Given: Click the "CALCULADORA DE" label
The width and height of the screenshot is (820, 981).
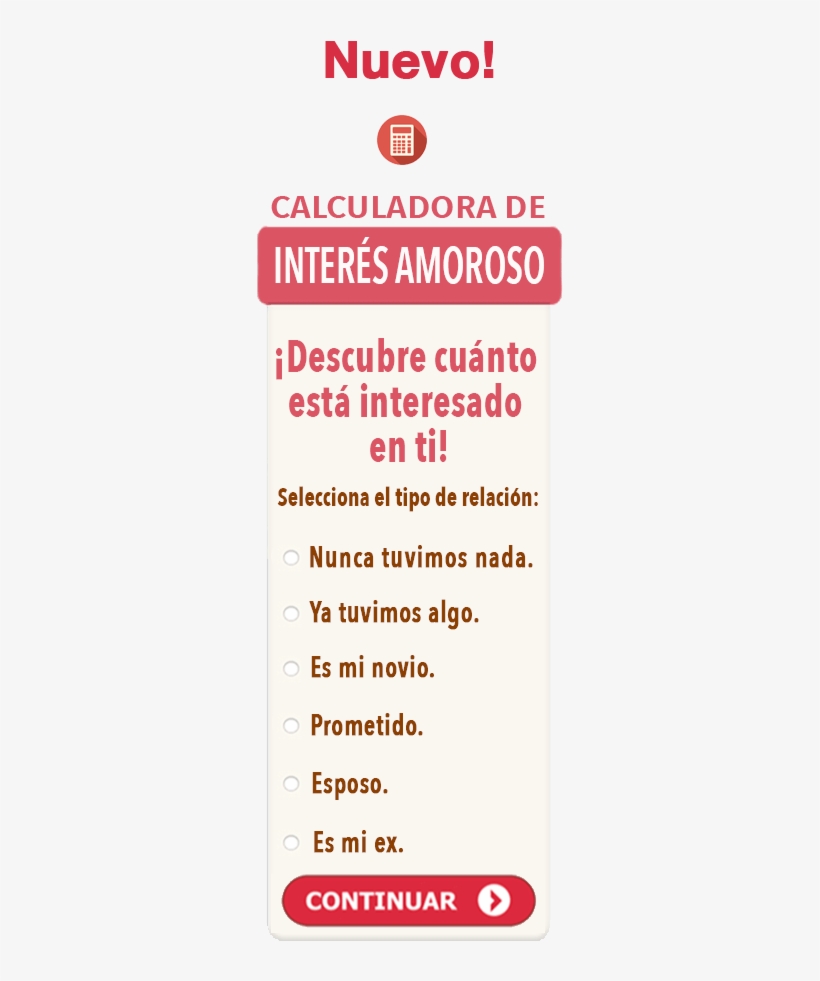Looking at the screenshot, I should point(407,208).
